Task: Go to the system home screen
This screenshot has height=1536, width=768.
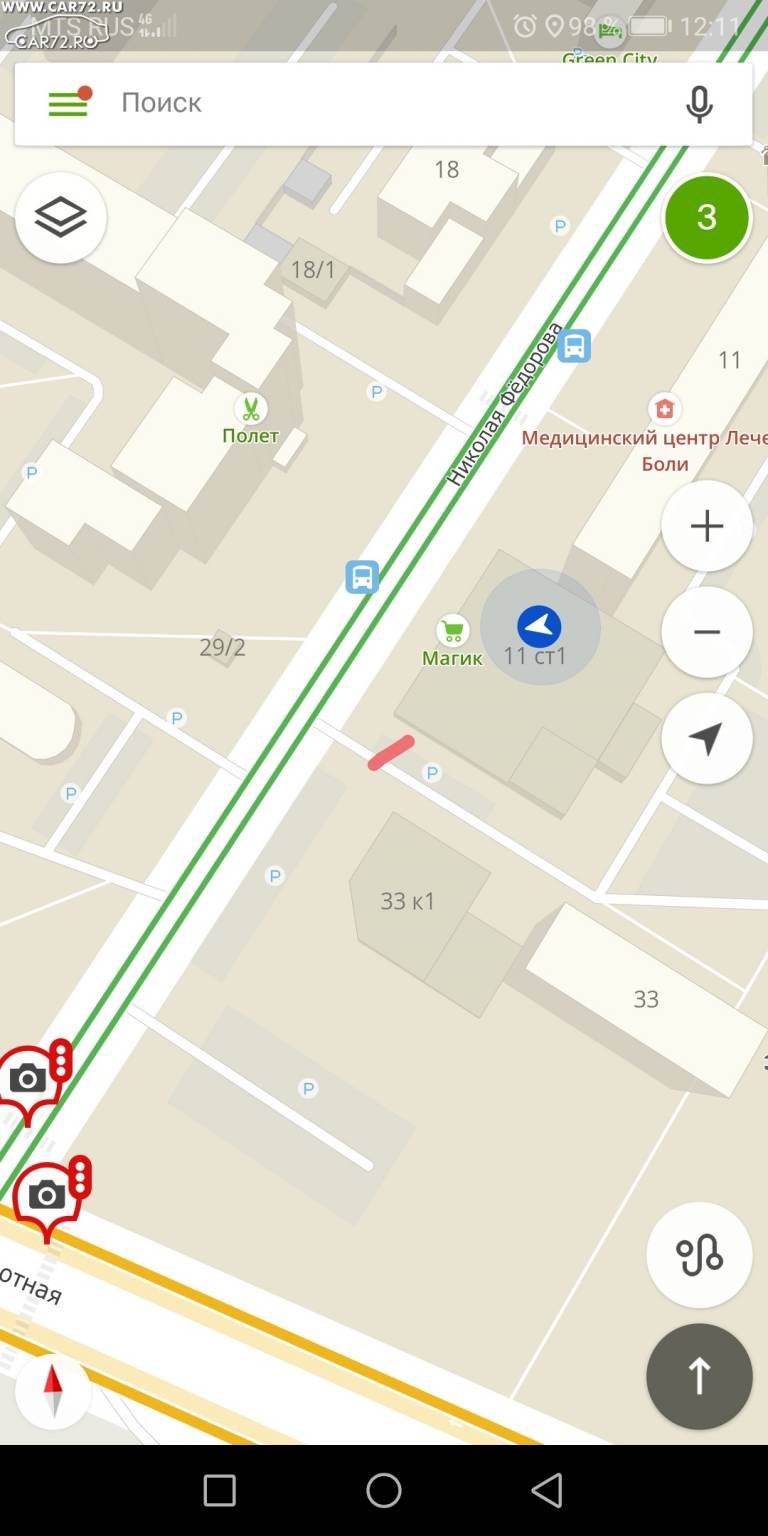Action: click(x=384, y=1490)
